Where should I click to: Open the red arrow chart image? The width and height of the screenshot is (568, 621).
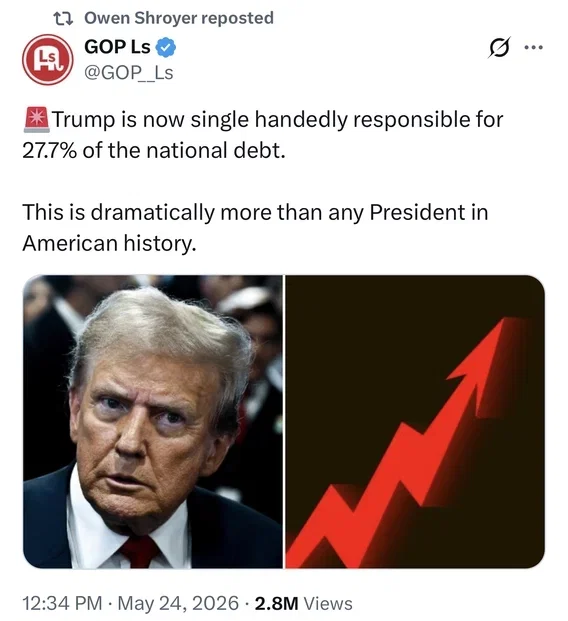pyautogui.click(x=415, y=421)
